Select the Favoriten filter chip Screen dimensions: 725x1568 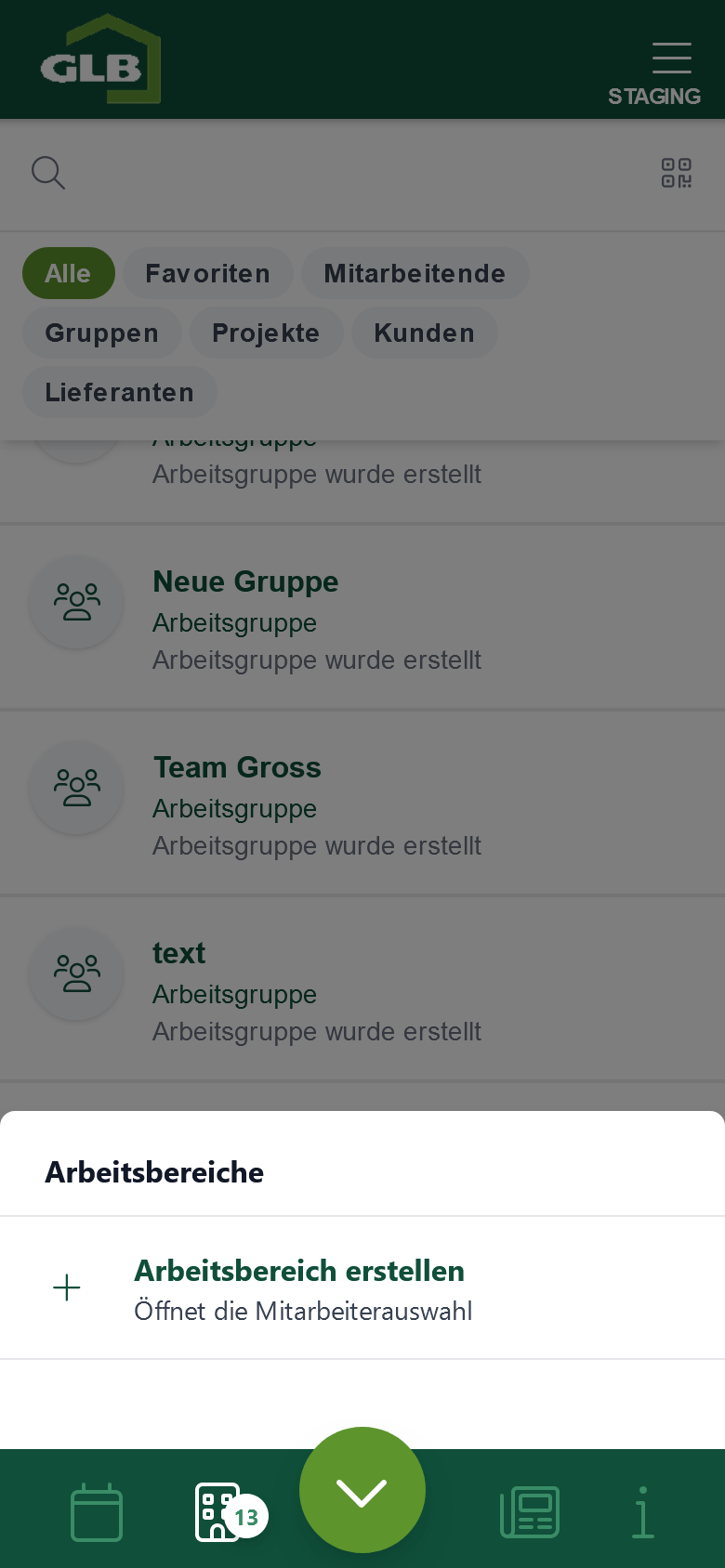tap(206, 273)
